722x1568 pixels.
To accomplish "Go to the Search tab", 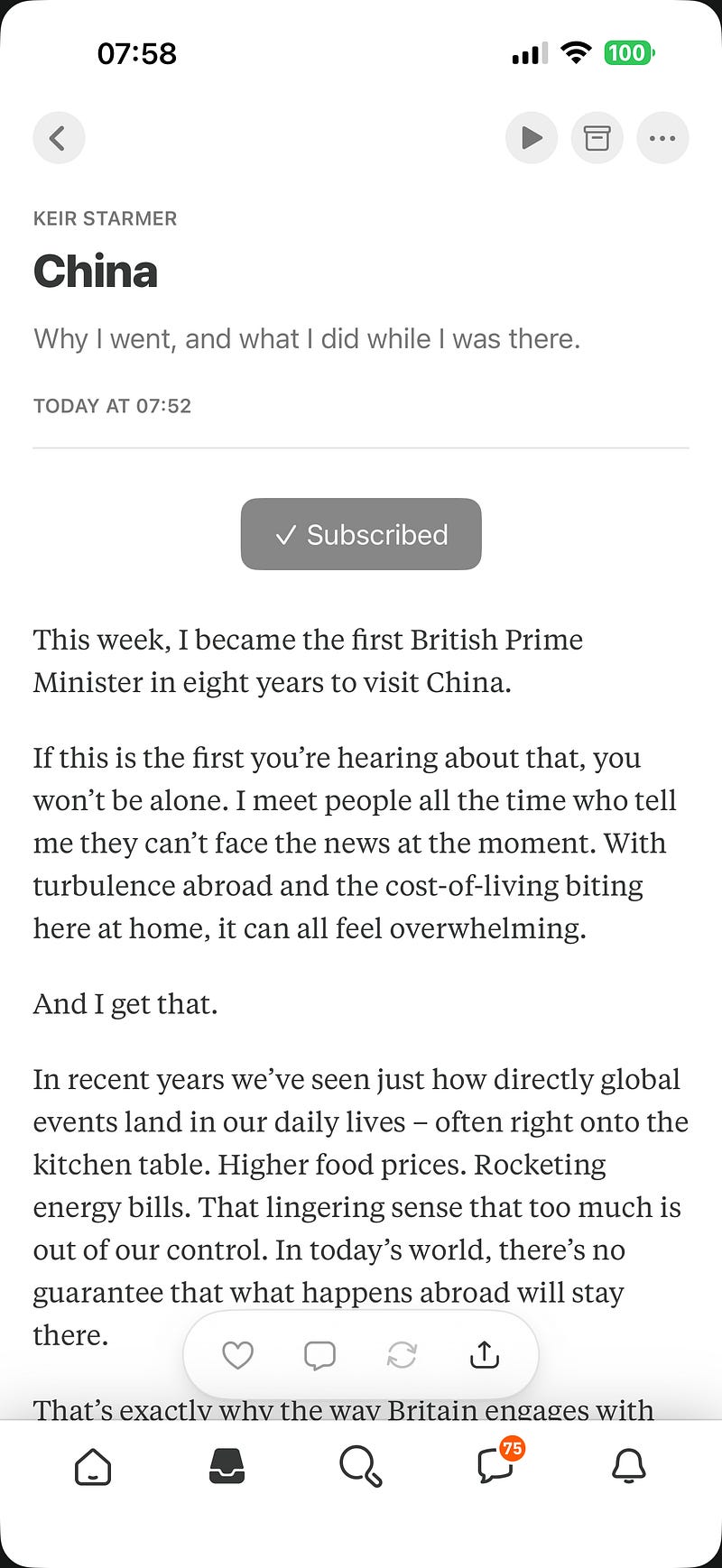I will pyautogui.click(x=360, y=1467).
